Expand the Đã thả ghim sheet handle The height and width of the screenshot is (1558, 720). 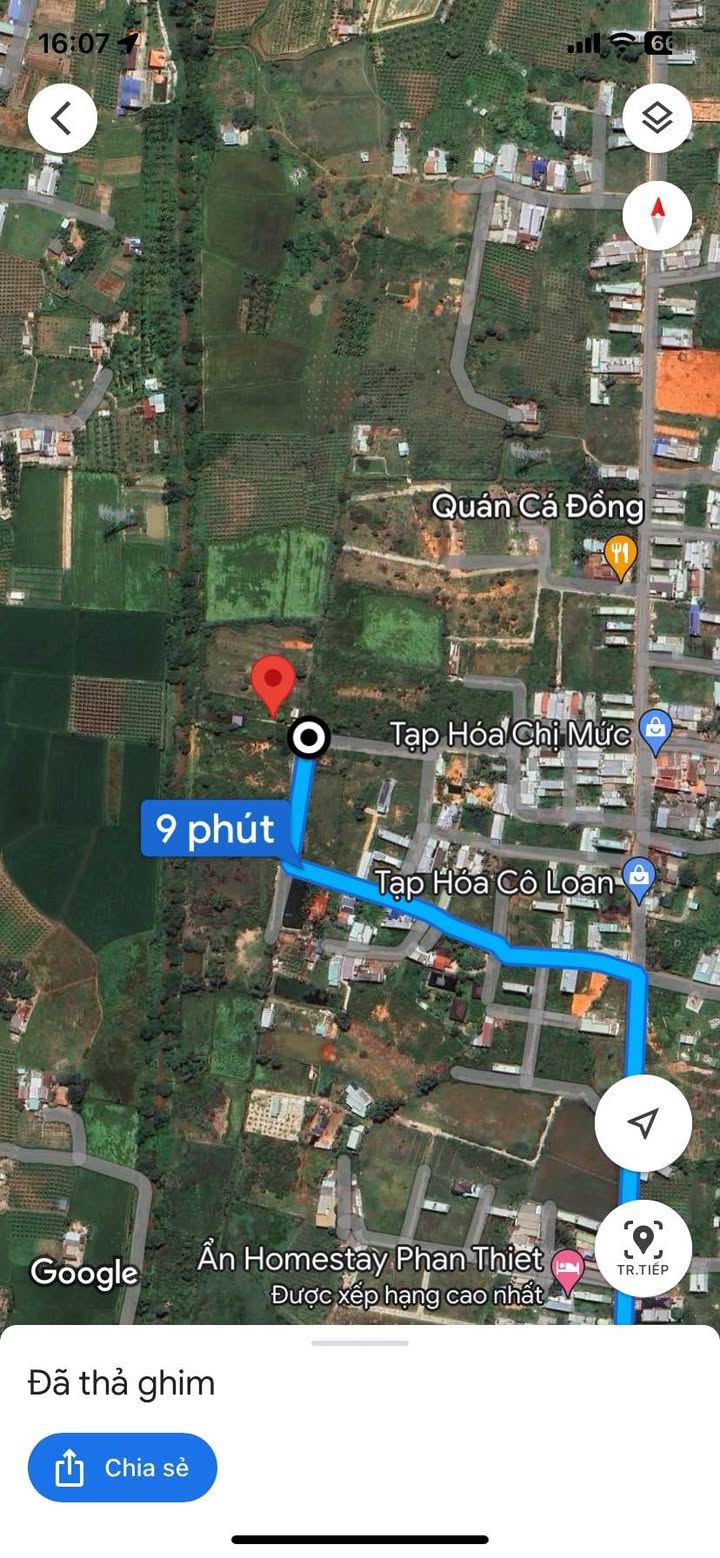click(360, 1343)
